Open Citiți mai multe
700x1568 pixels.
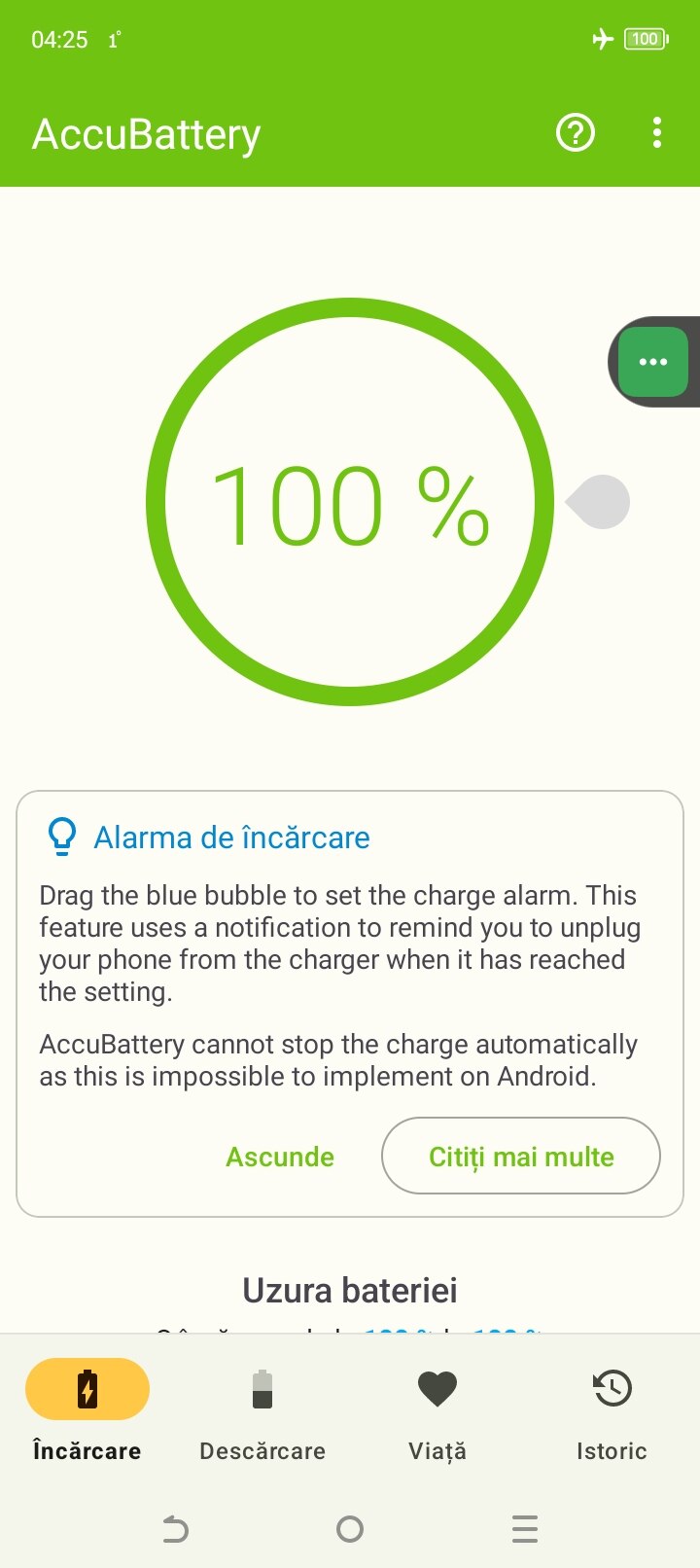521,1157
